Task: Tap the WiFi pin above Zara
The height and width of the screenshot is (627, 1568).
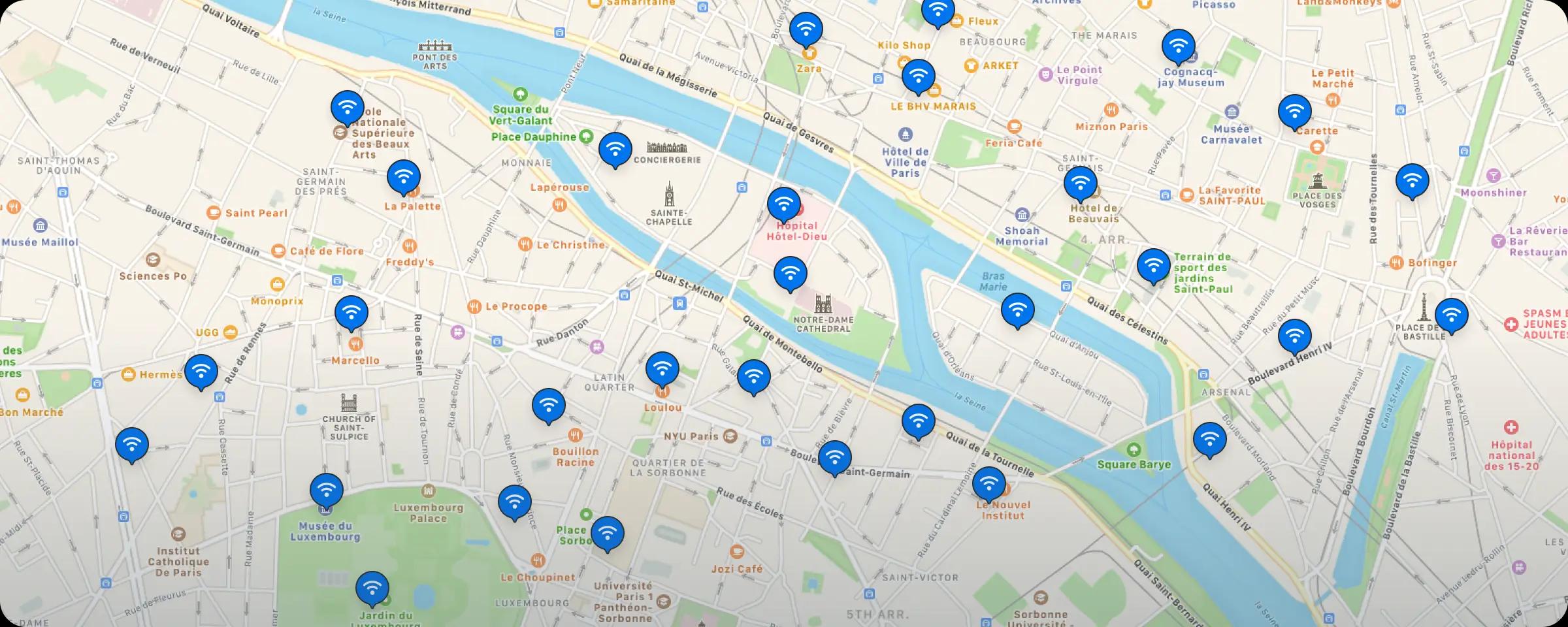Action: coord(806,29)
